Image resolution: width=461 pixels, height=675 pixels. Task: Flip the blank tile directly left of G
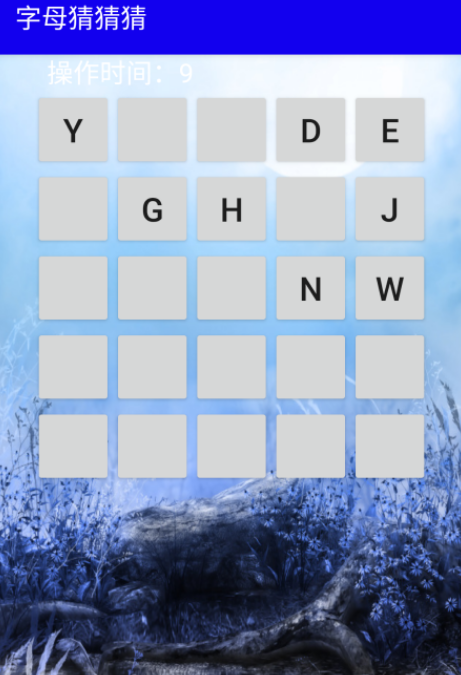(x=73, y=209)
